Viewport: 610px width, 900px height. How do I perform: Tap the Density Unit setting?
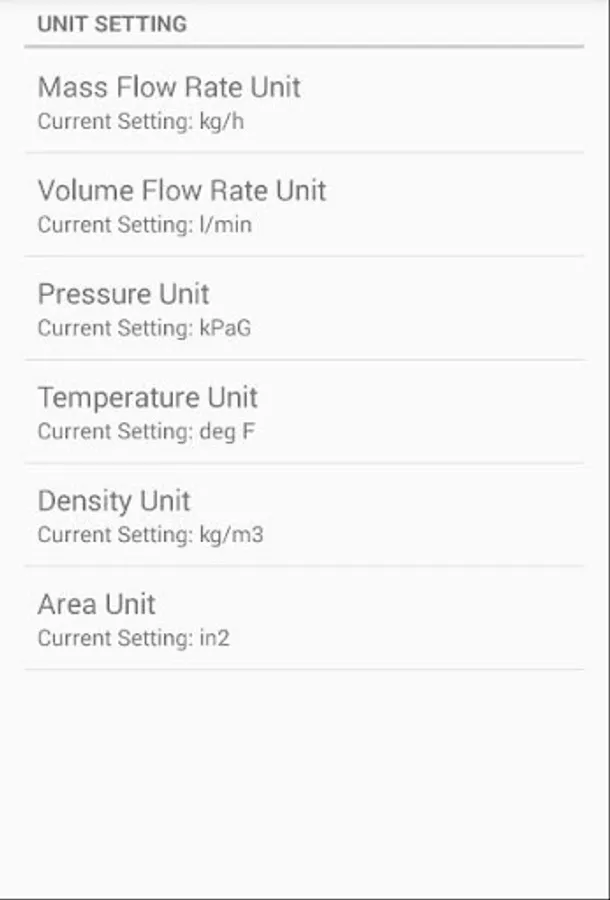pos(304,515)
